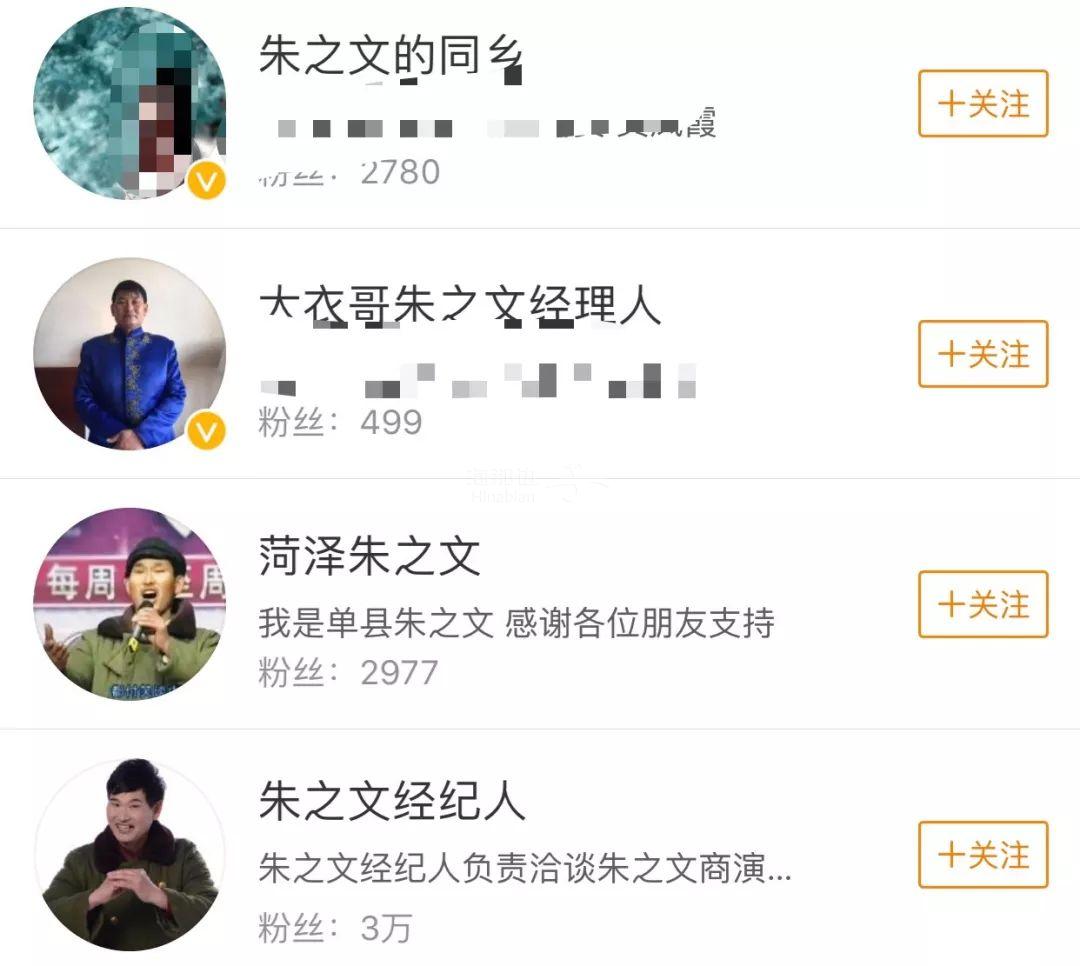Follow 大衣哥朱之文经理人
Screen dimensions: 1080x966
982,354
